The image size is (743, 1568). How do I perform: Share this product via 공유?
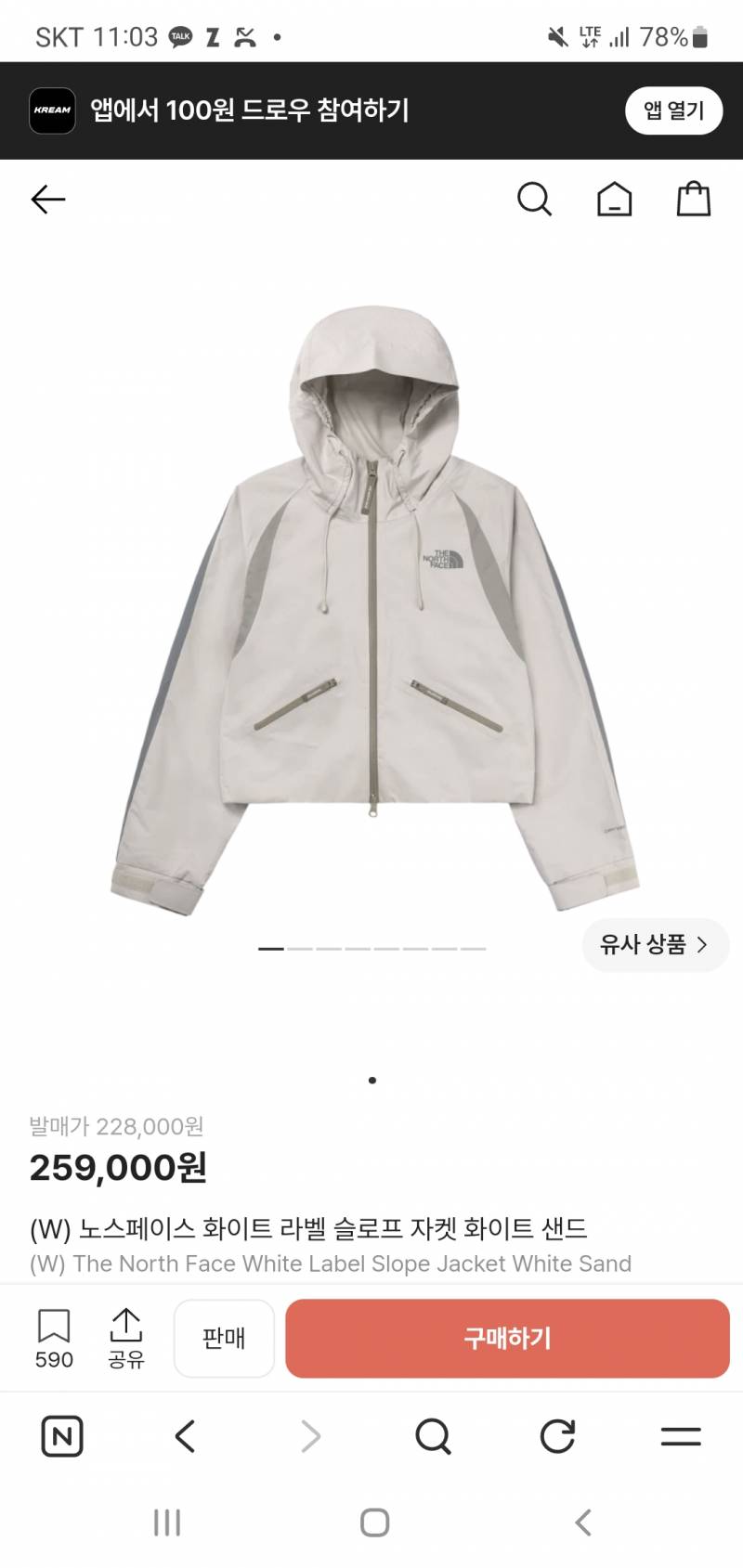click(125, 1338)
